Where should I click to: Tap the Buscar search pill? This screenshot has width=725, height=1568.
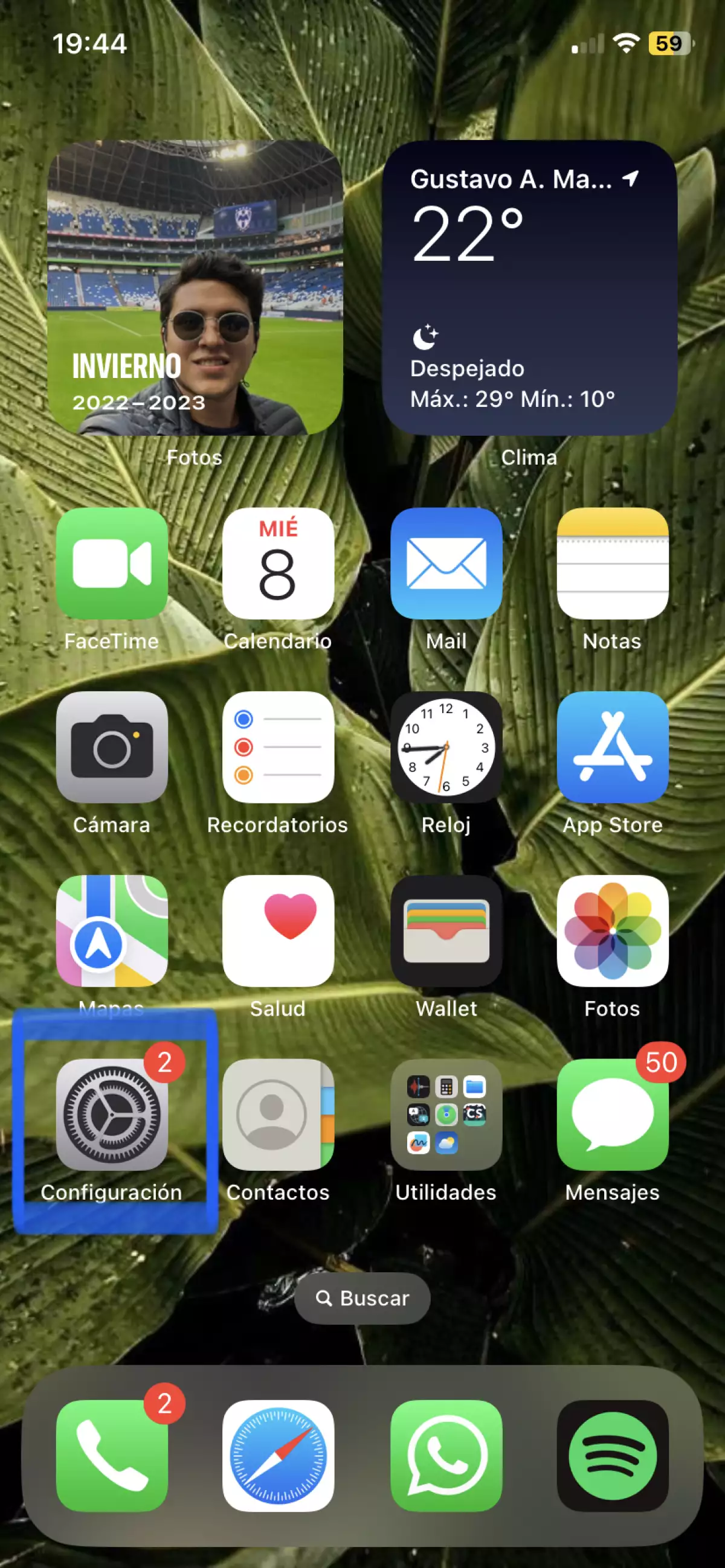(362, 1298)
